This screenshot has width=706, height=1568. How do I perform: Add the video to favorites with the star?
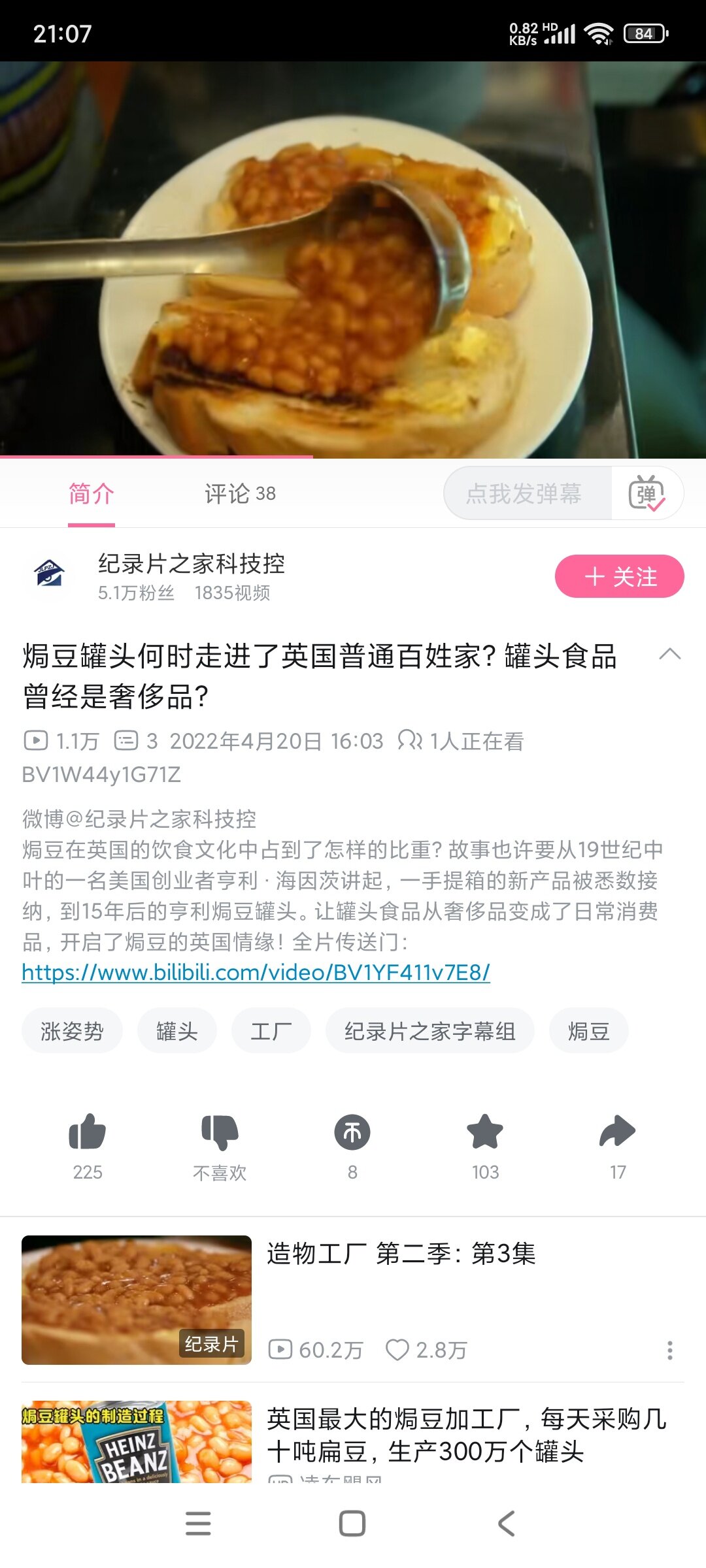click(x=485, y=1132)
